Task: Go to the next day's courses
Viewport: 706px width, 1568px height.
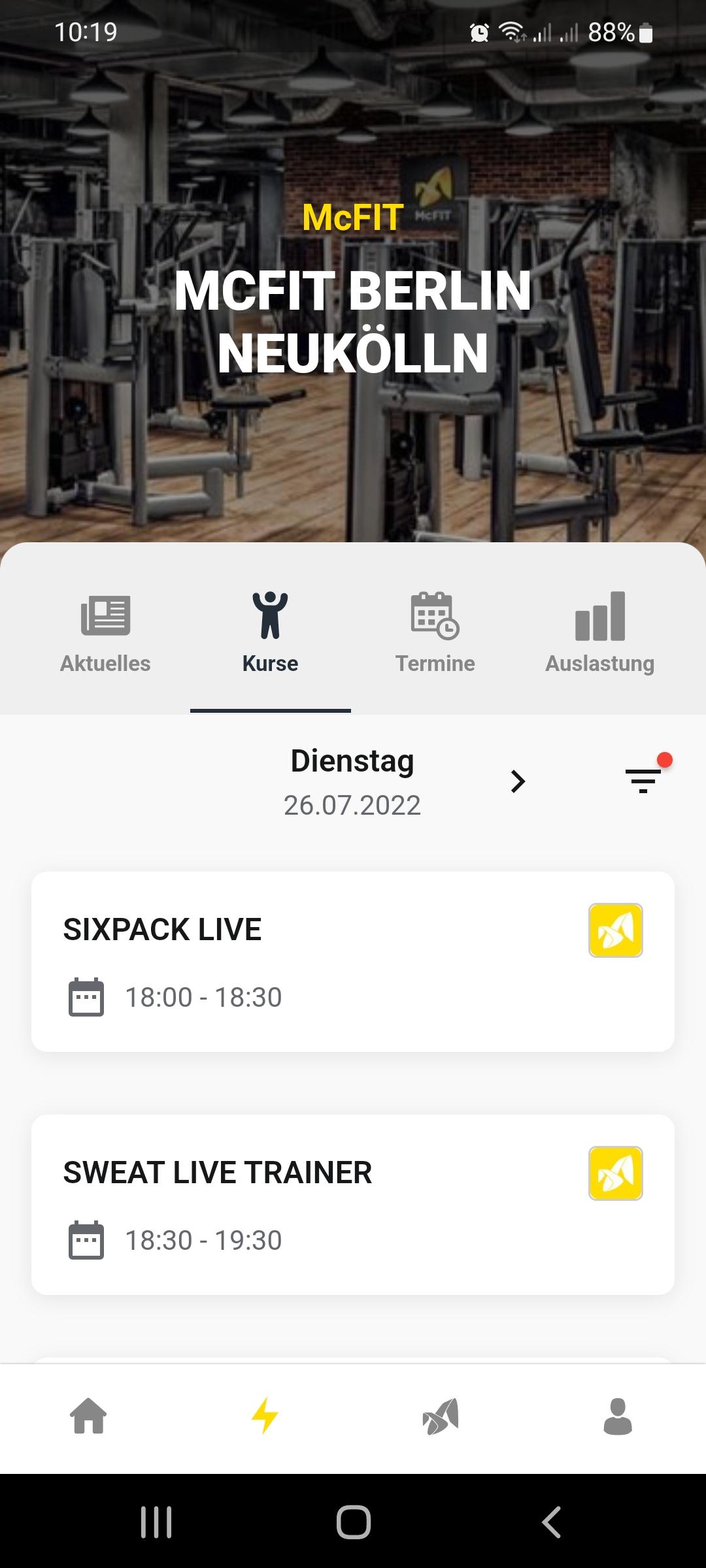Action: [518, 781]
